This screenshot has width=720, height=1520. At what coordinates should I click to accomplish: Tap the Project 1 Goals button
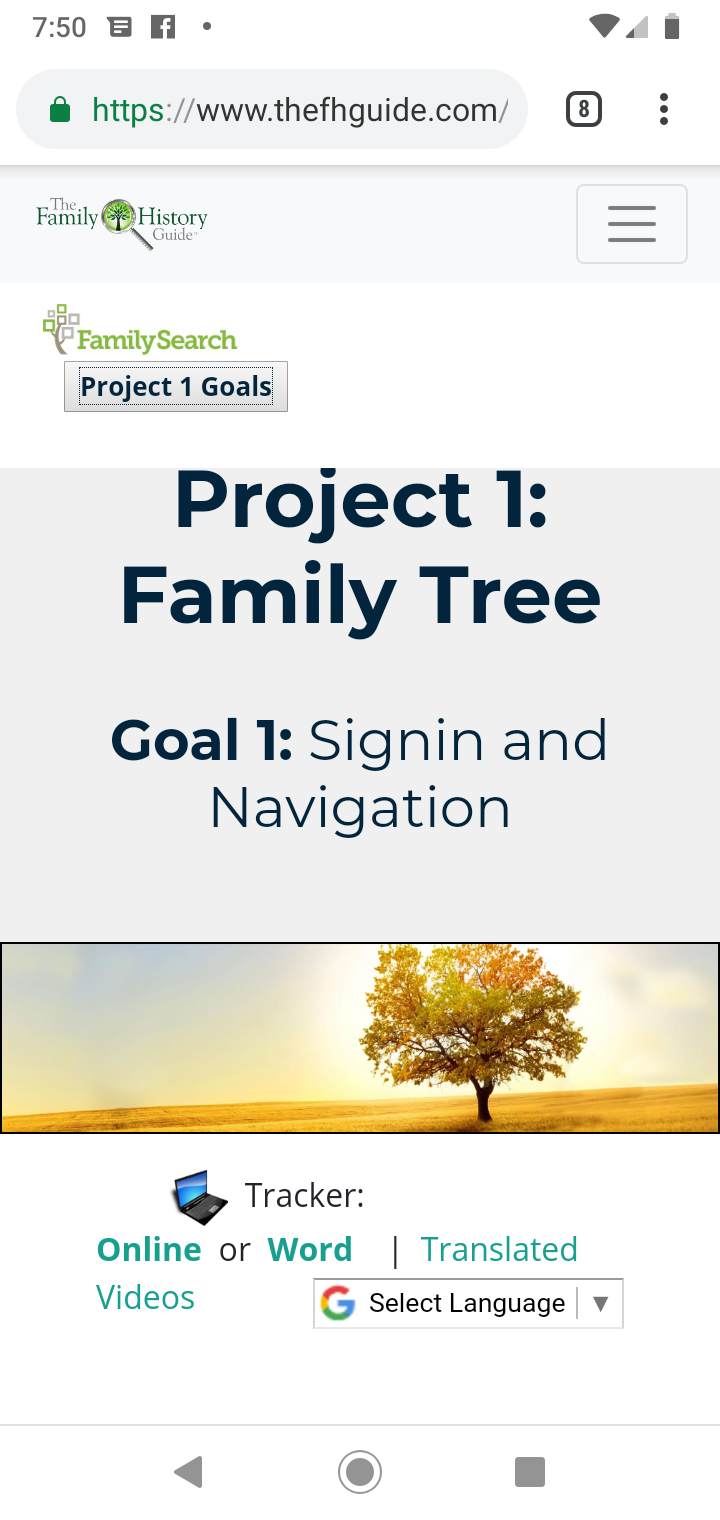[176, 387]
